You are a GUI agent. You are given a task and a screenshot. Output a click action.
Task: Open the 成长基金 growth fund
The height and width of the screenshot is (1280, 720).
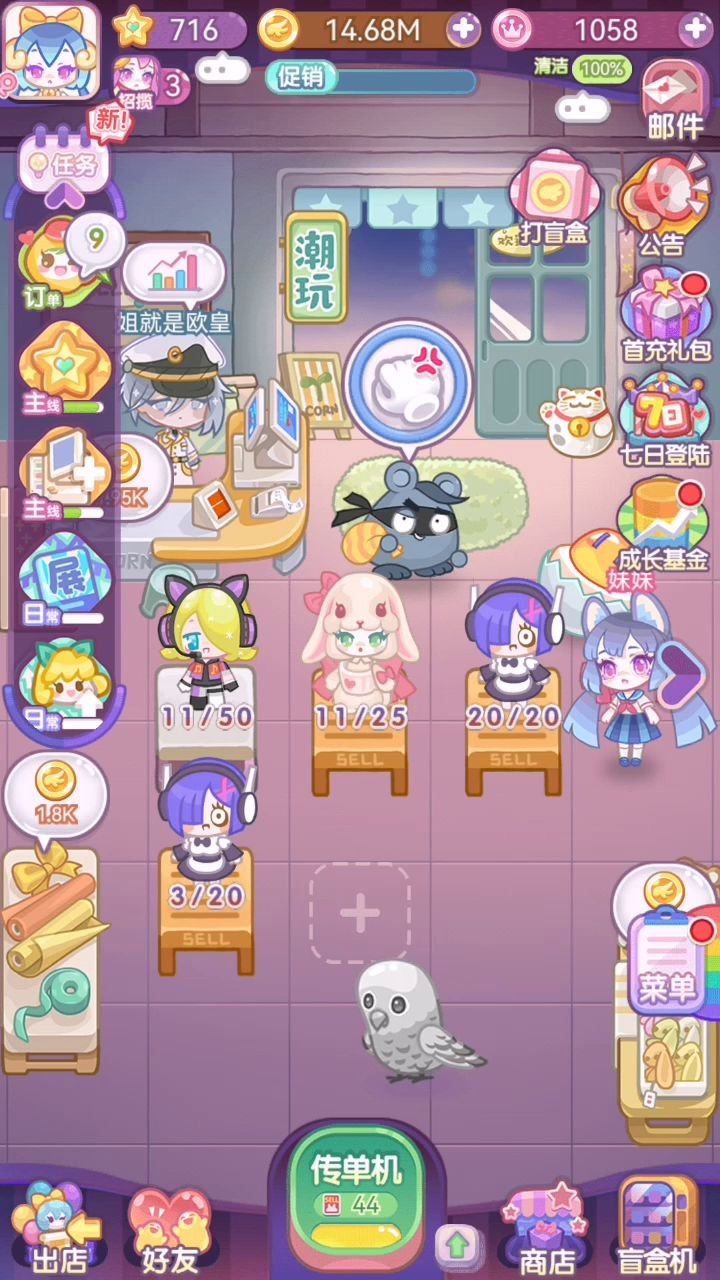[x=663, y=525]
